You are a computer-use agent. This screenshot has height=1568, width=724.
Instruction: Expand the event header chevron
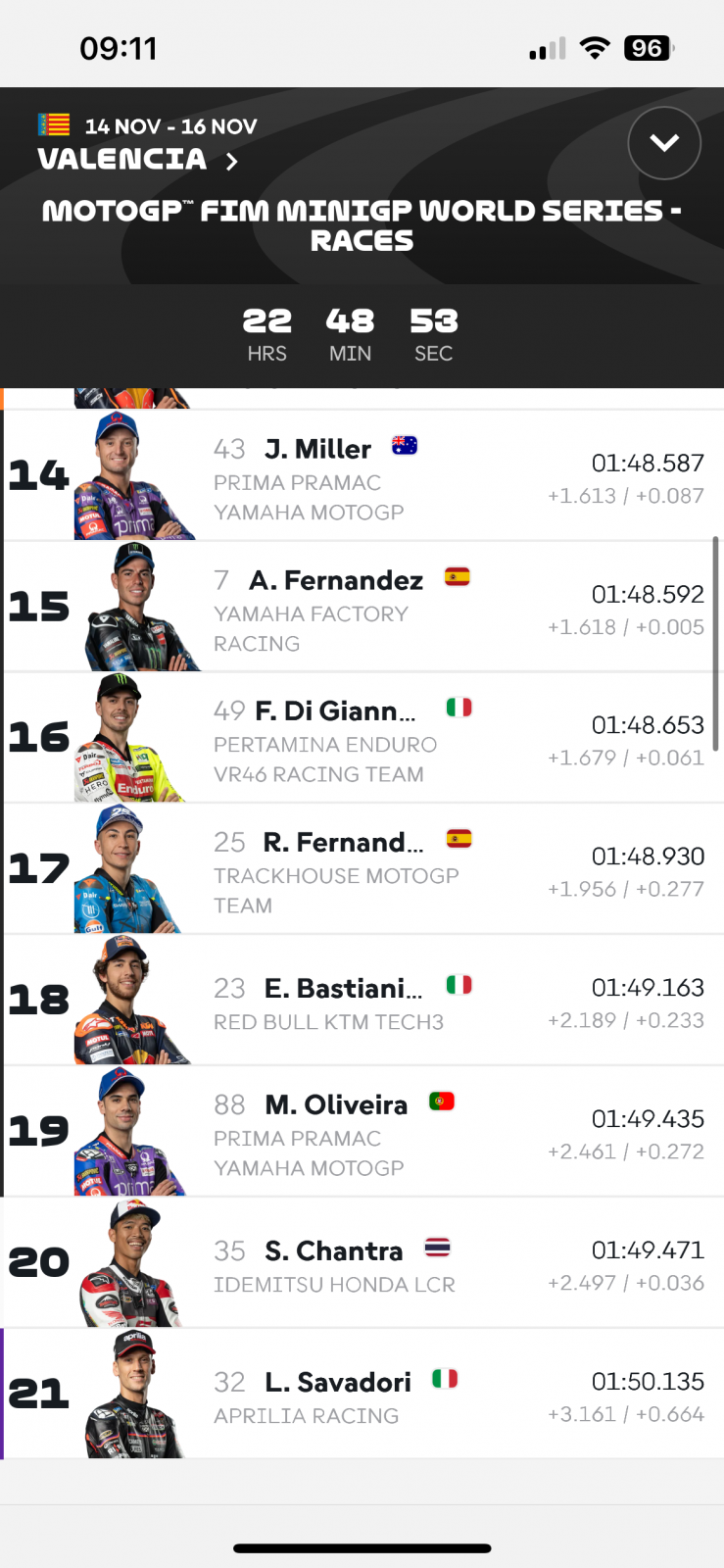point(664,143)
